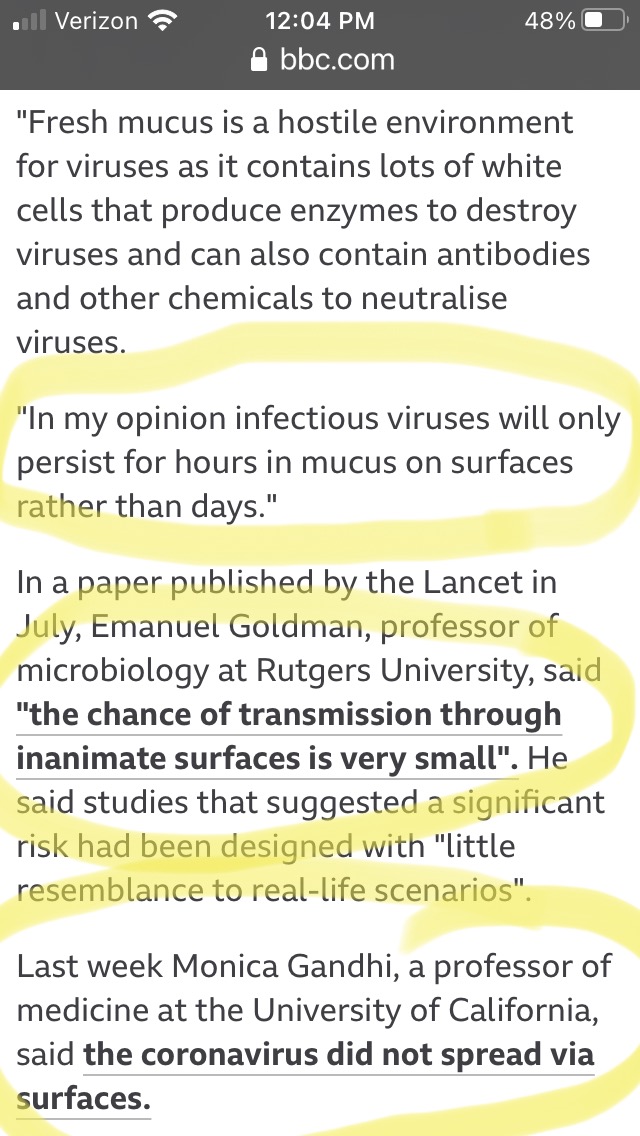Open the "chance of transmission through inanimate surfaces" link
The image size is (640, 1136).
(288, 736)
